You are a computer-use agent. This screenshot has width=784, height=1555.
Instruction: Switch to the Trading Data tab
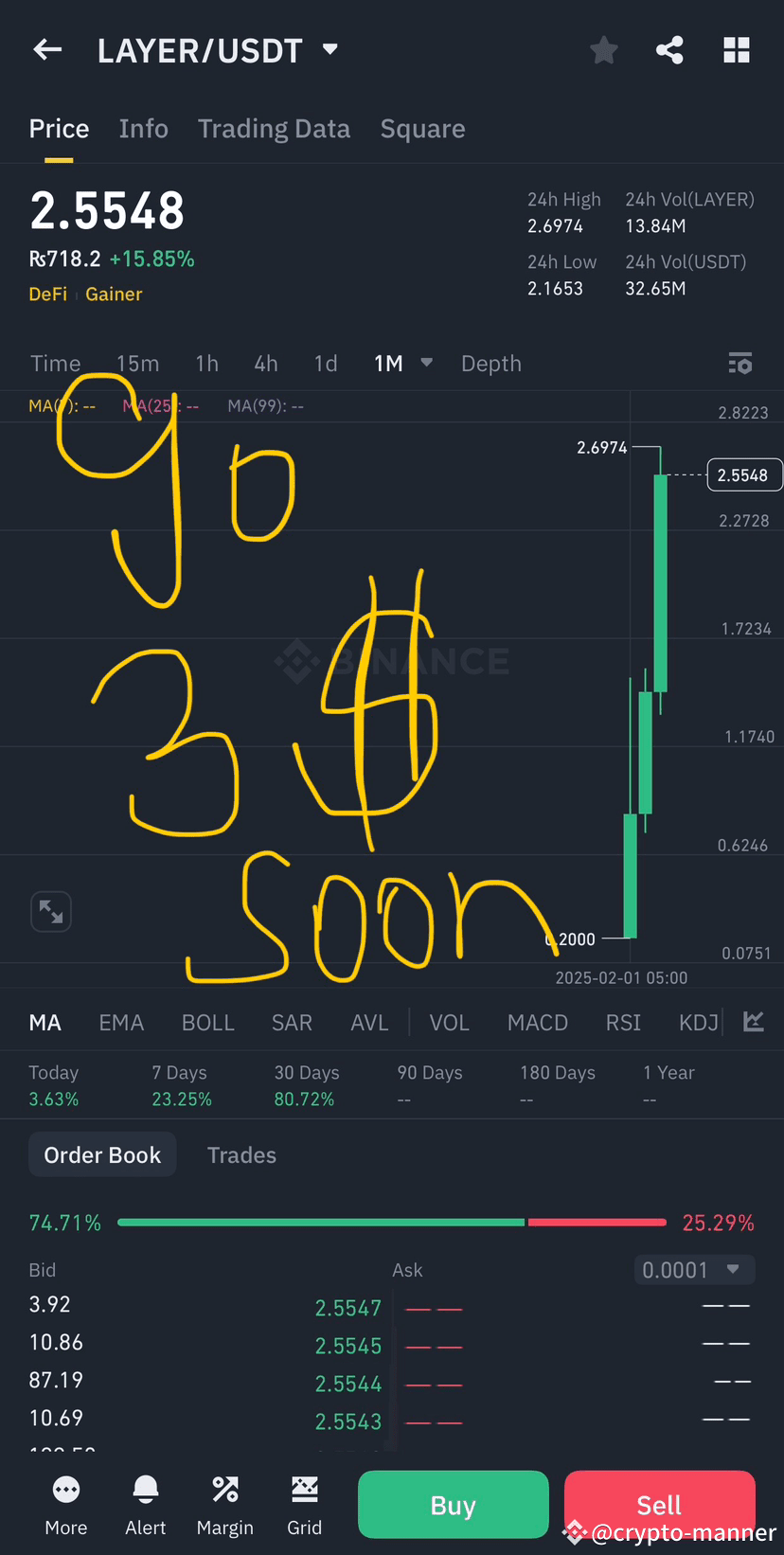(x=274, y=128)
